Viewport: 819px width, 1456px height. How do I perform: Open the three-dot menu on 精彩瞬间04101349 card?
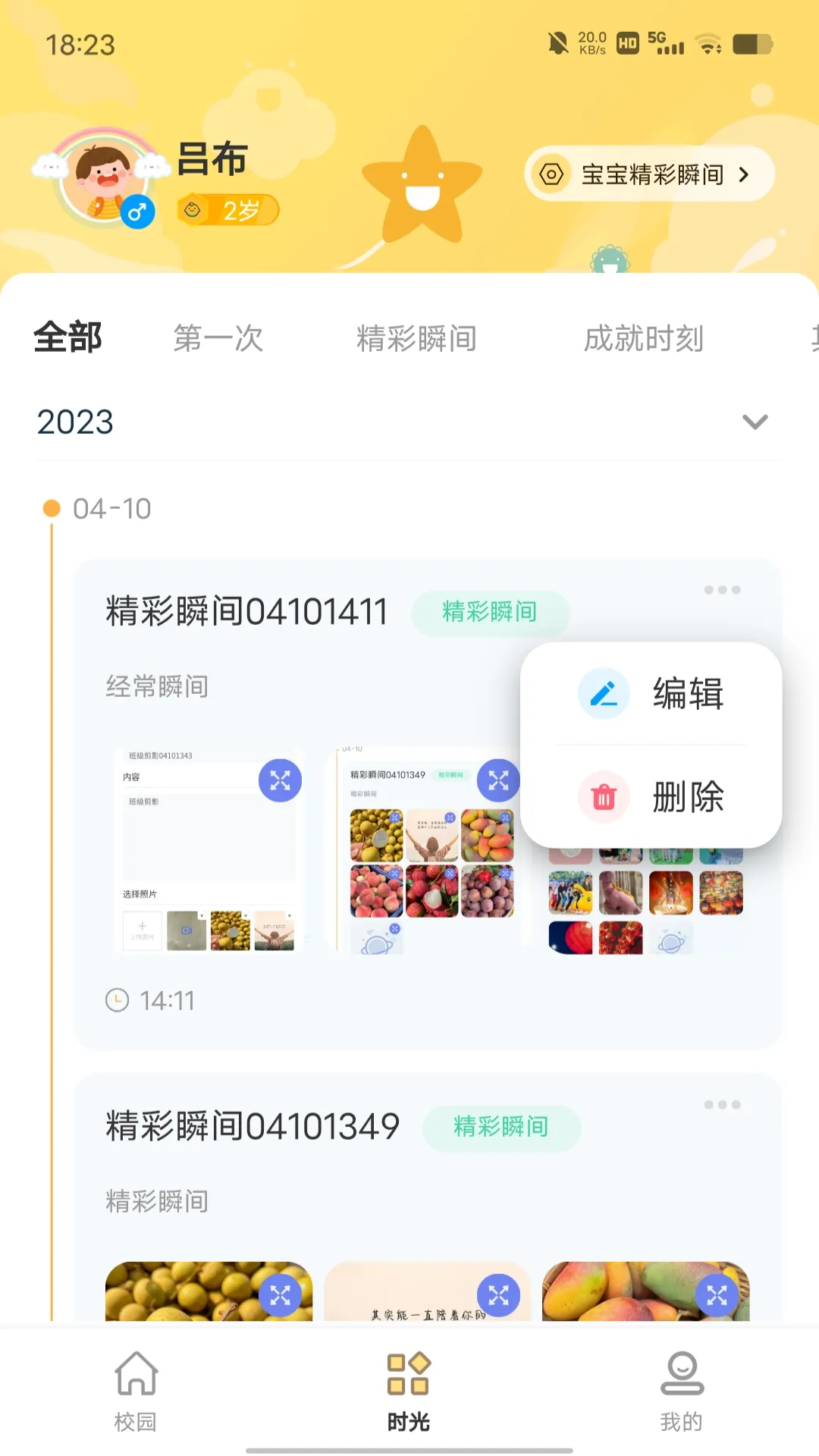(722, 1104)
